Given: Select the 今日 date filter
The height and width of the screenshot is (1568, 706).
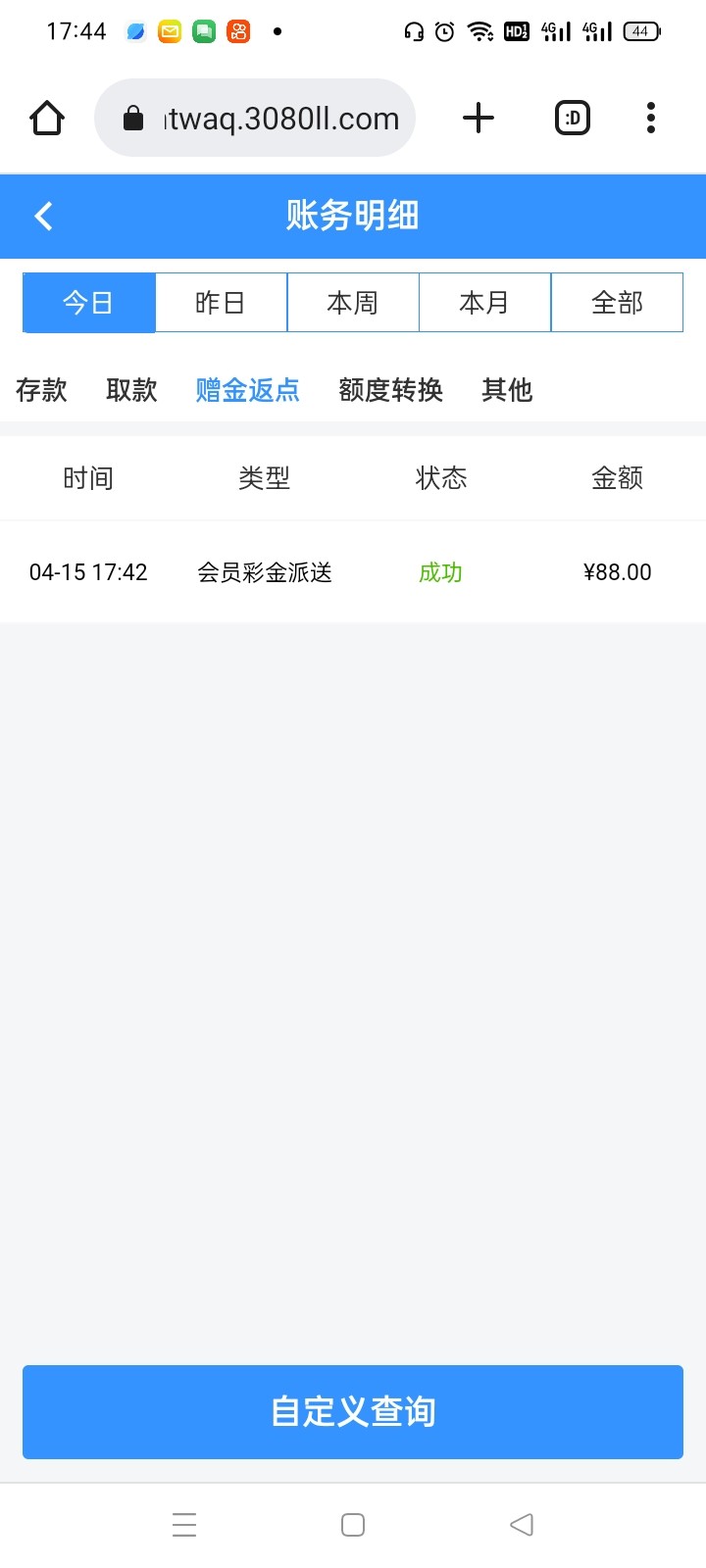Looking at the screenshot, I should pos(89,303).
